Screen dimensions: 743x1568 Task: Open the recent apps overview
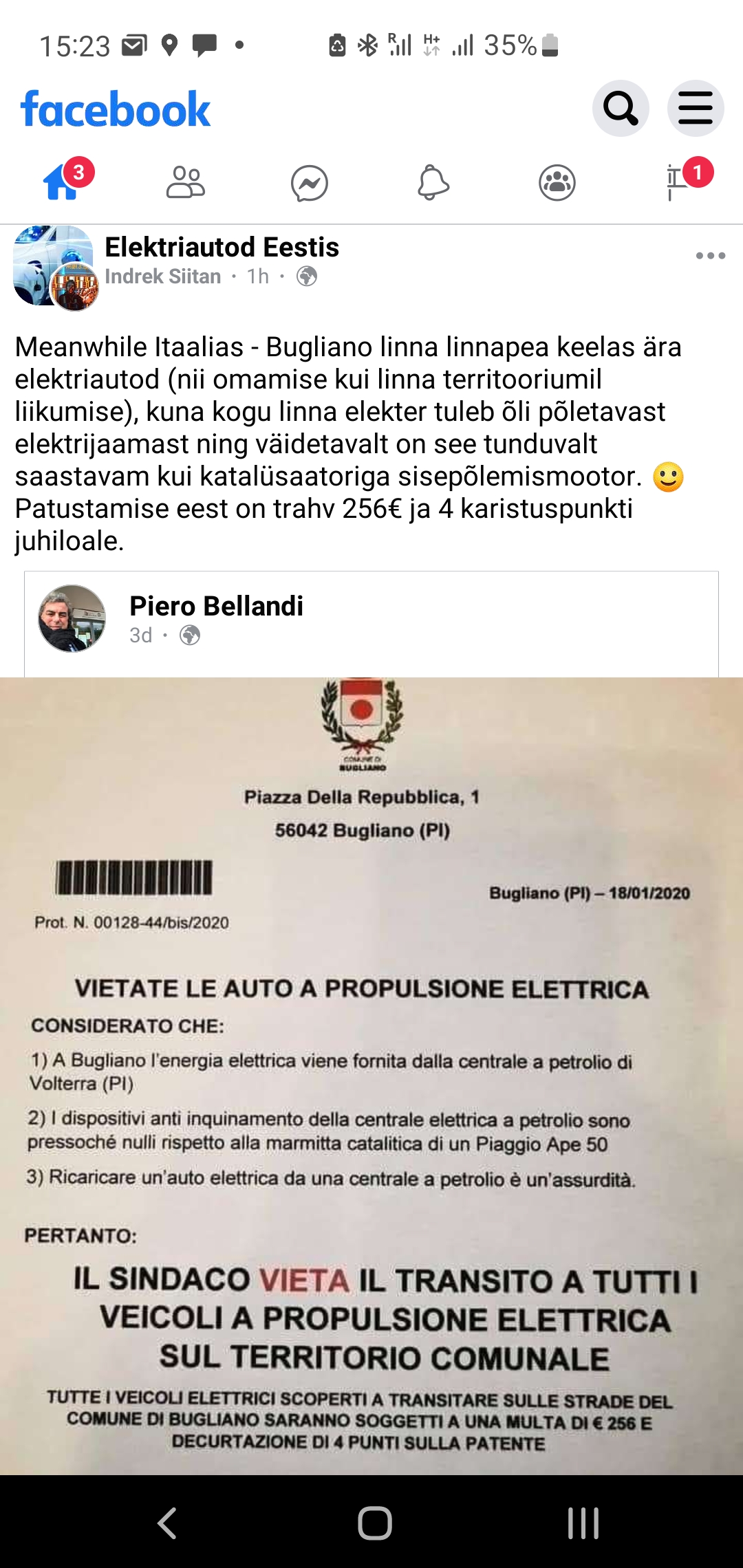click(583, 1523)
